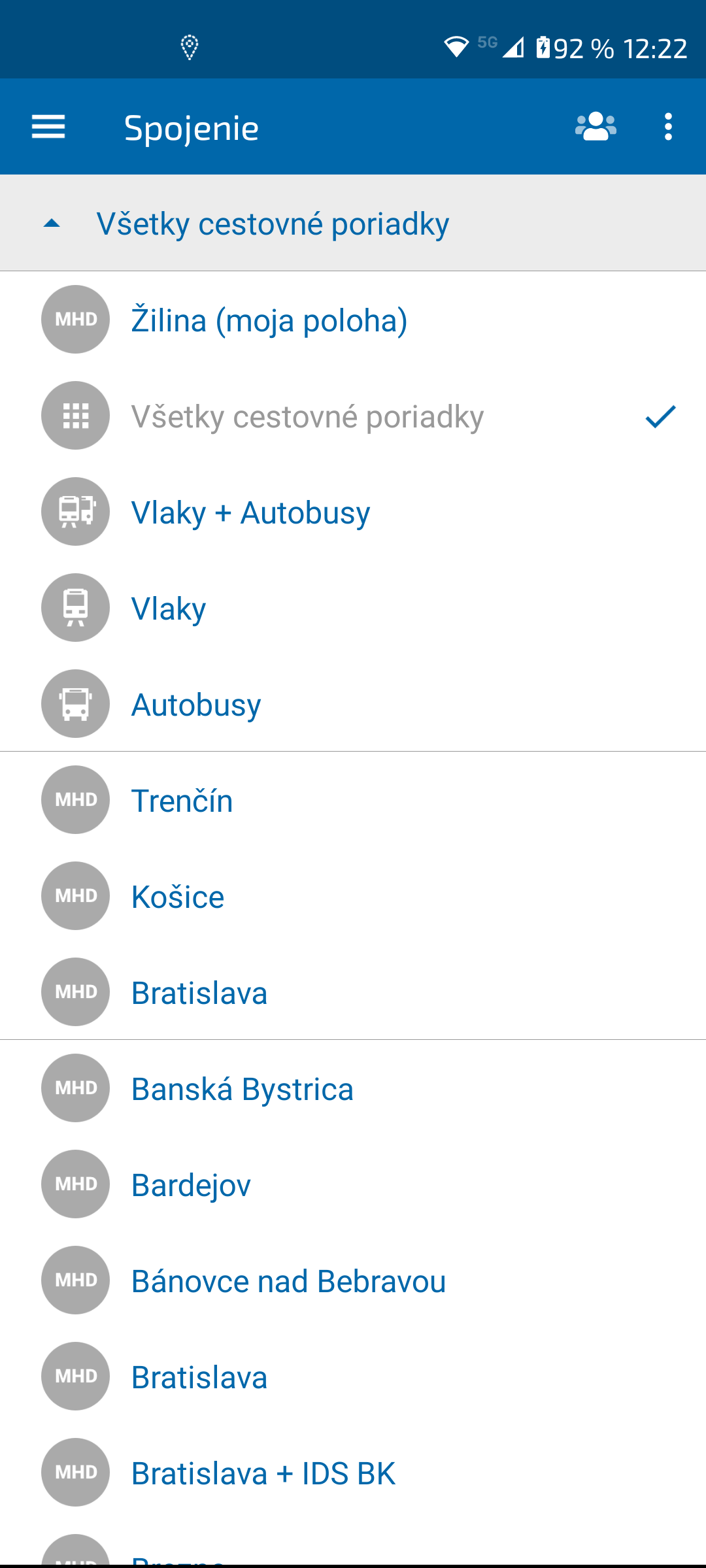Select Žilina (moja poloha) timetable

(353, 320)
